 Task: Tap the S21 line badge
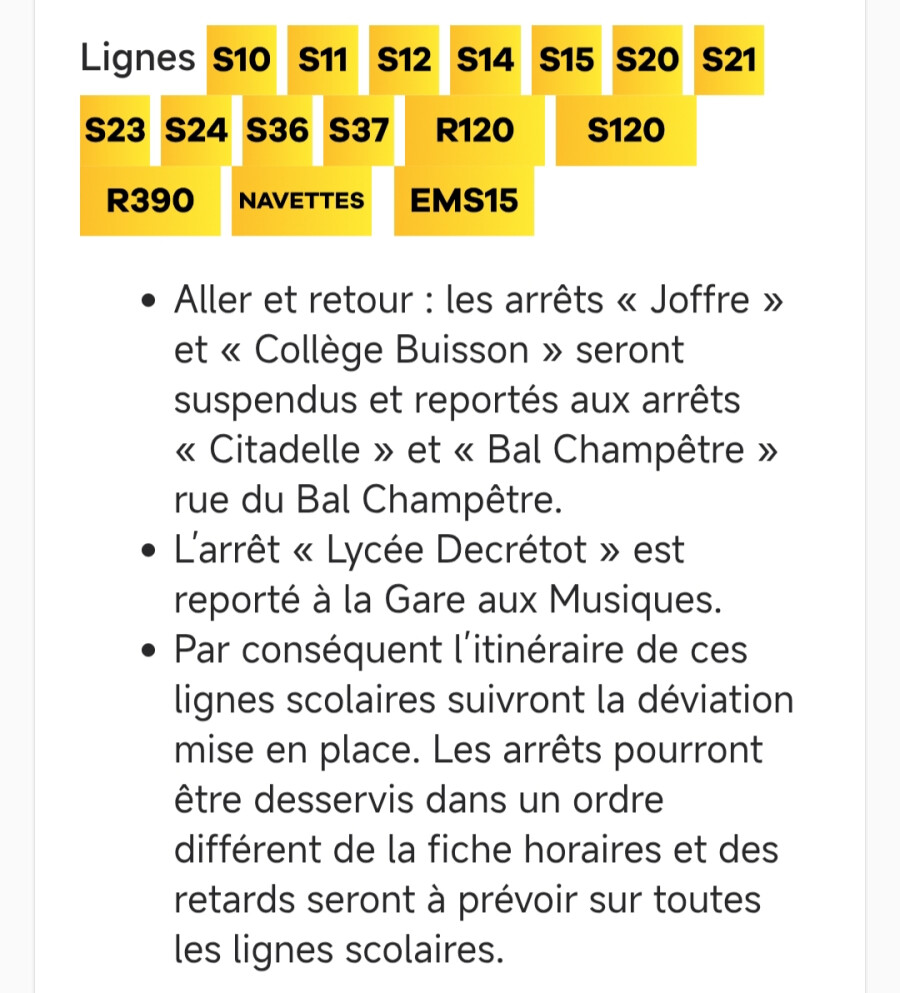click(729, 60)
